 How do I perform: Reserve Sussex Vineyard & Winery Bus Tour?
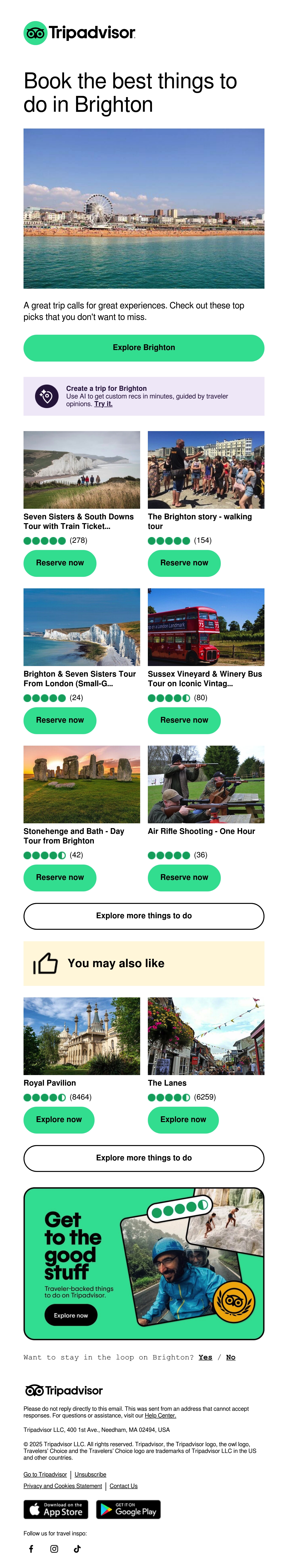pyautogui.click(x=184, y=720)
